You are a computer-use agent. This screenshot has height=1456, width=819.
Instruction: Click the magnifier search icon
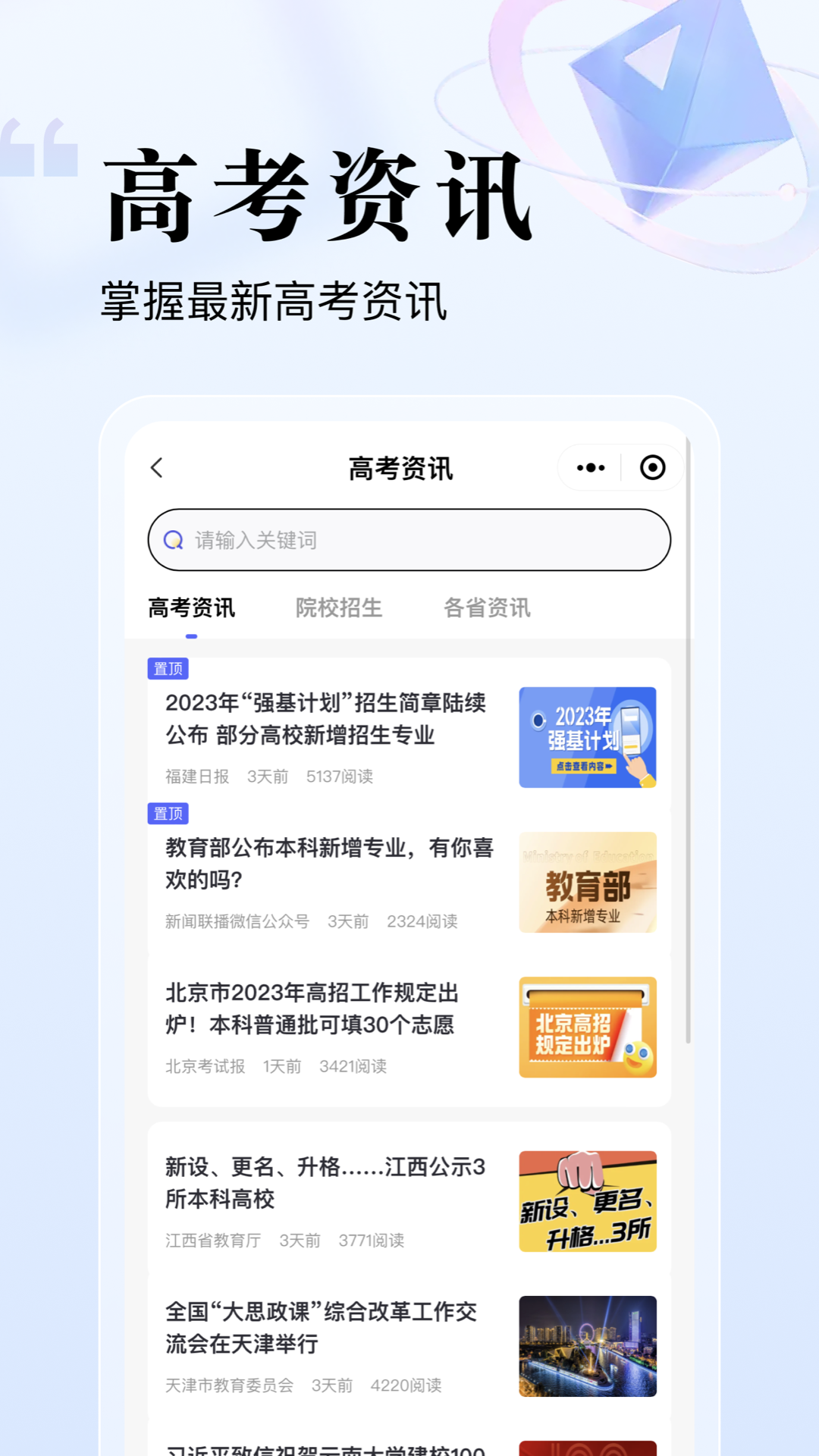pyautogui.click(x=173, y=541)
